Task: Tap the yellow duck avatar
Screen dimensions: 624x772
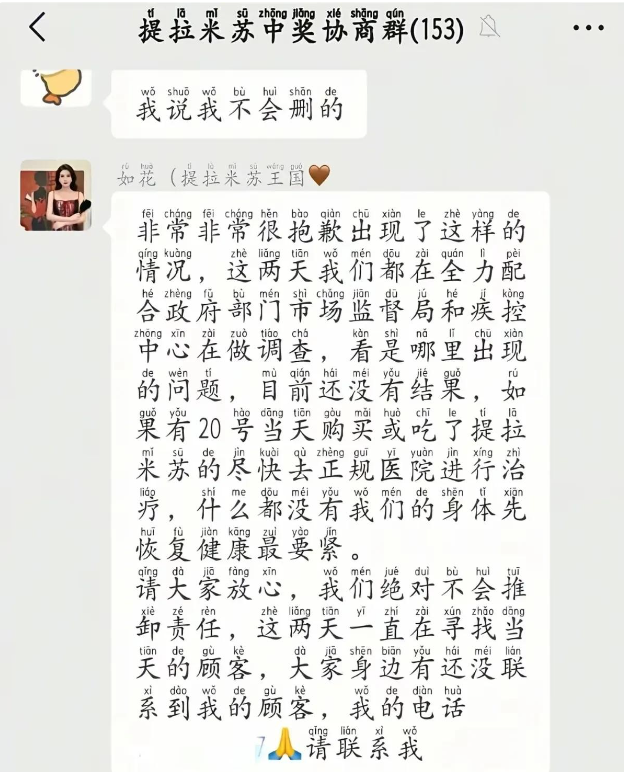Action: 55,84
